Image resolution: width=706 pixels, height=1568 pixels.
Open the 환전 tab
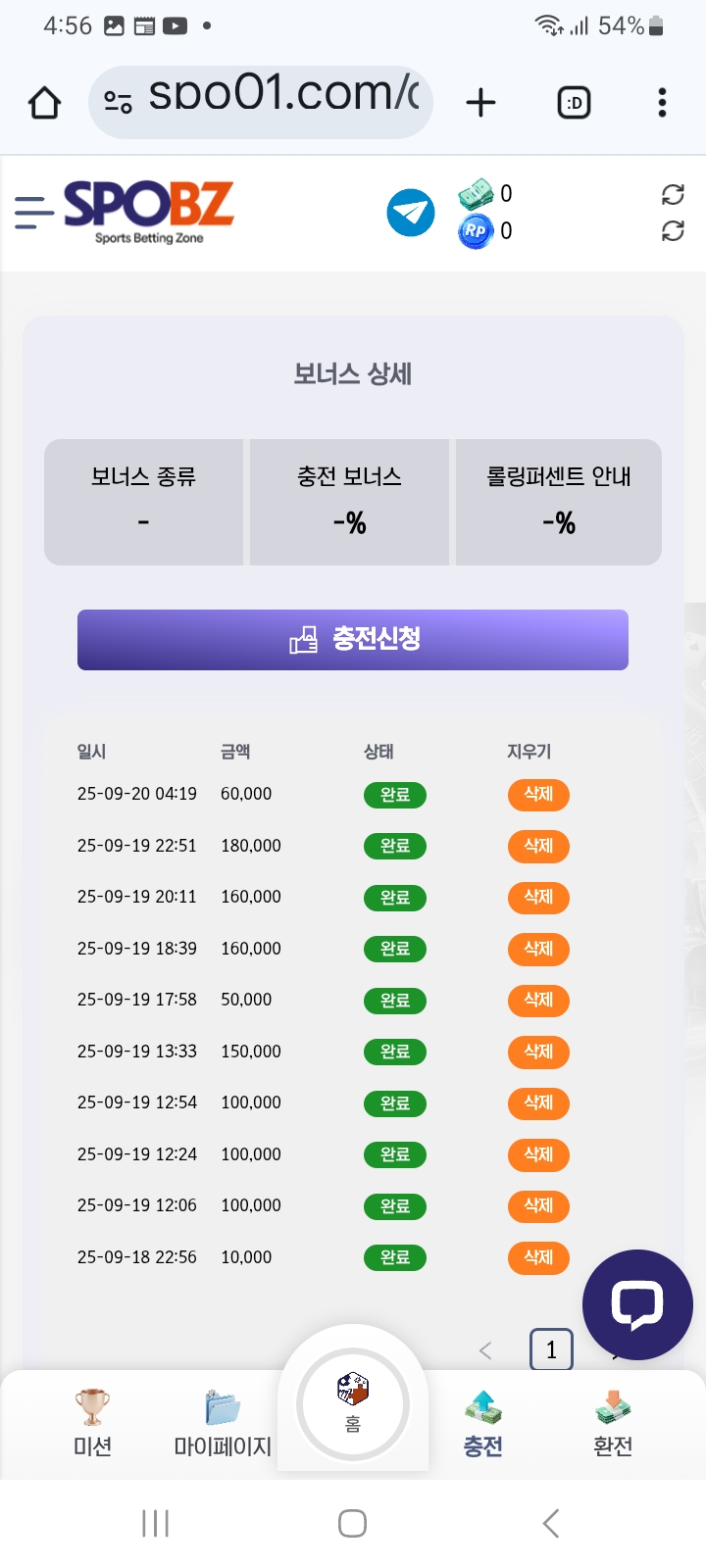coord(613,1423)
